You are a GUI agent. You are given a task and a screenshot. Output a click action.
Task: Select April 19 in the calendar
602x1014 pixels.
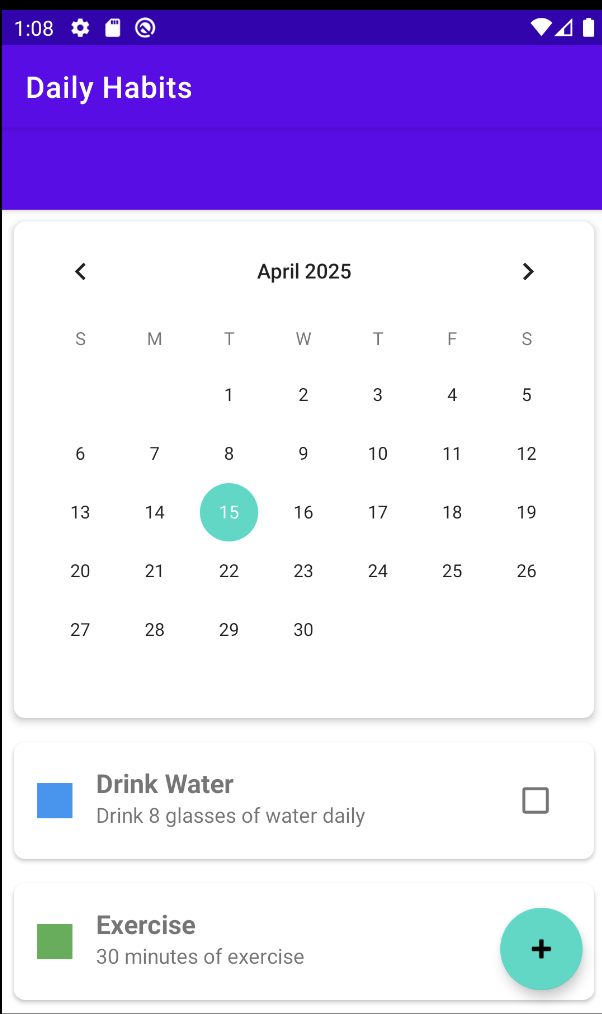526,512
